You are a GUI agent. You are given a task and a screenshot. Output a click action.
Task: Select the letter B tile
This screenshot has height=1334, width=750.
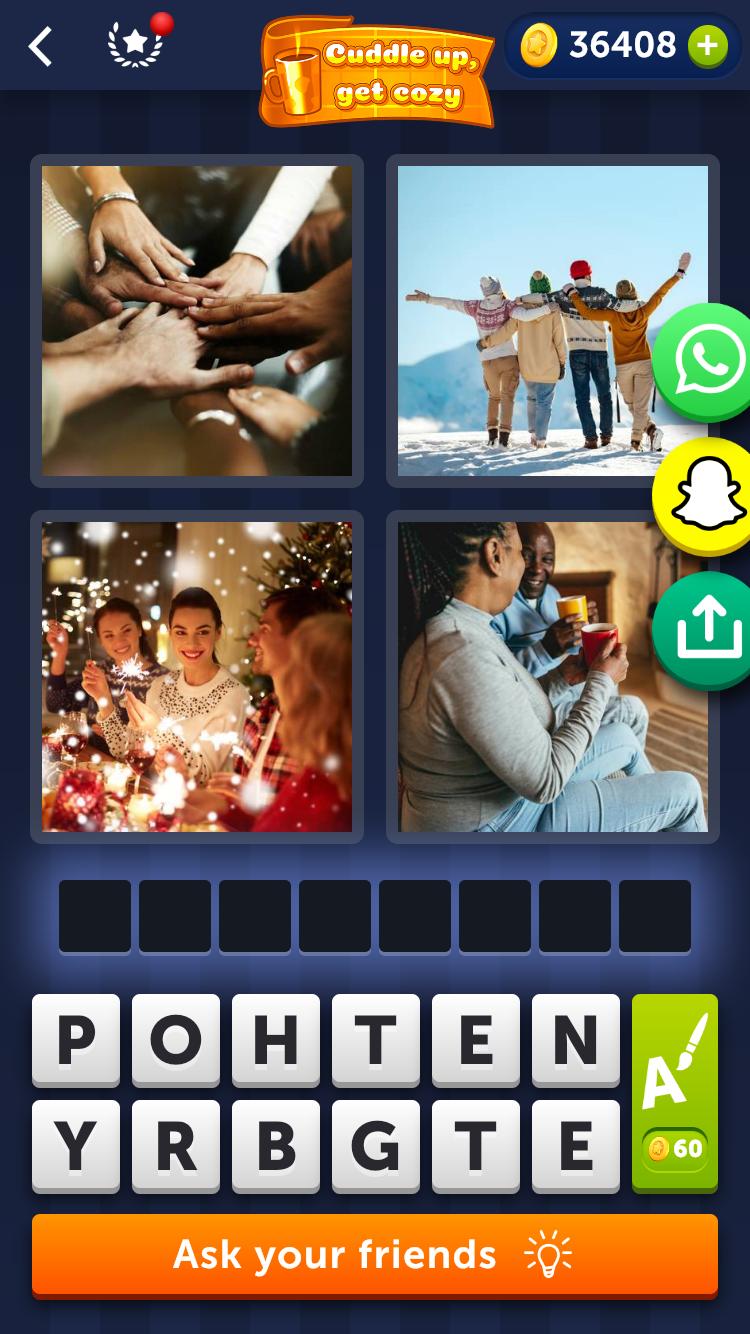pos(276,1146)
